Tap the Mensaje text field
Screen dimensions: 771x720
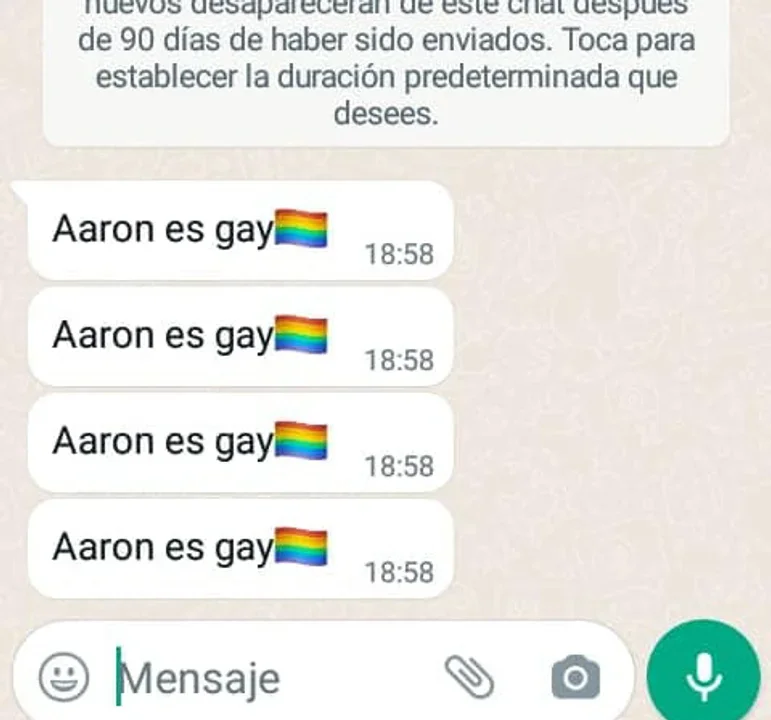(x=270, y=679)
